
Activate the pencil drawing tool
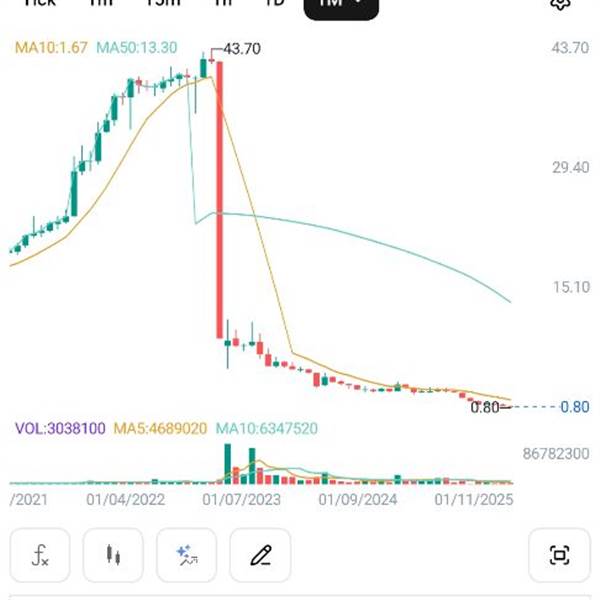tap(260, 555)
